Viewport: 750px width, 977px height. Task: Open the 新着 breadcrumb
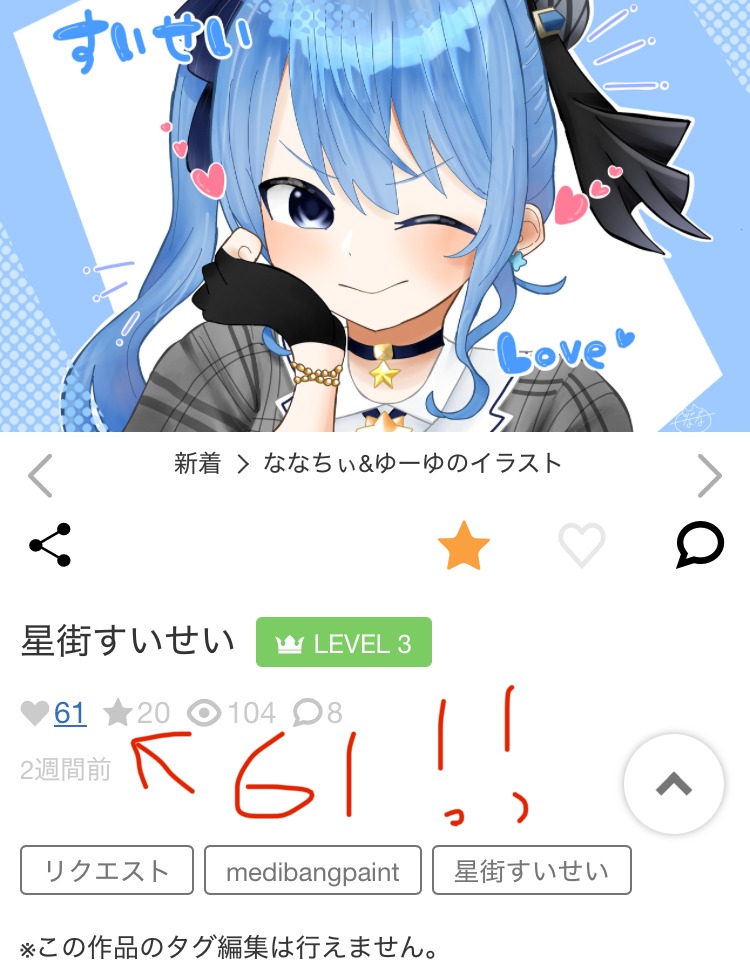click(197, 463)
